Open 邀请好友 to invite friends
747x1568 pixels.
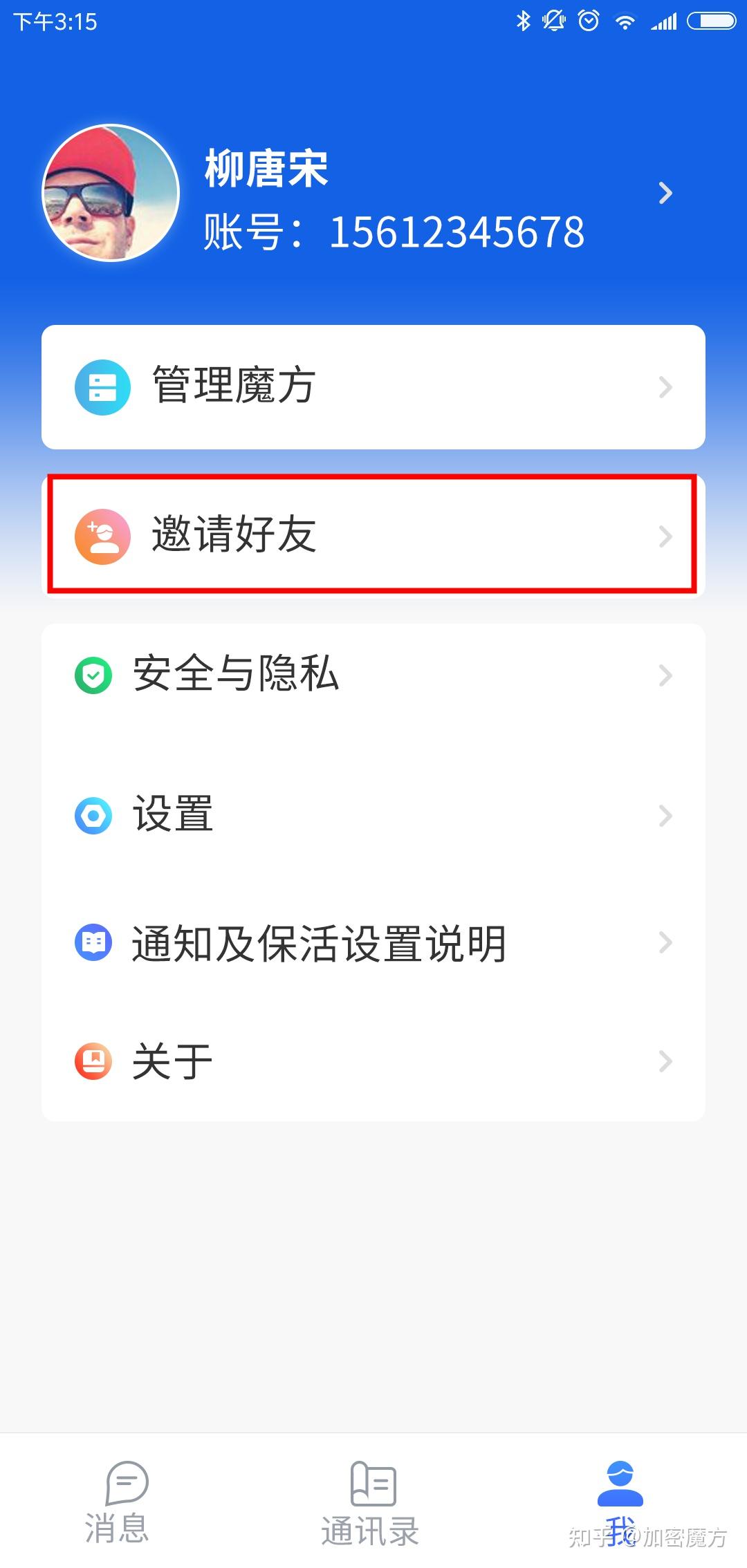tap(373, 536)
